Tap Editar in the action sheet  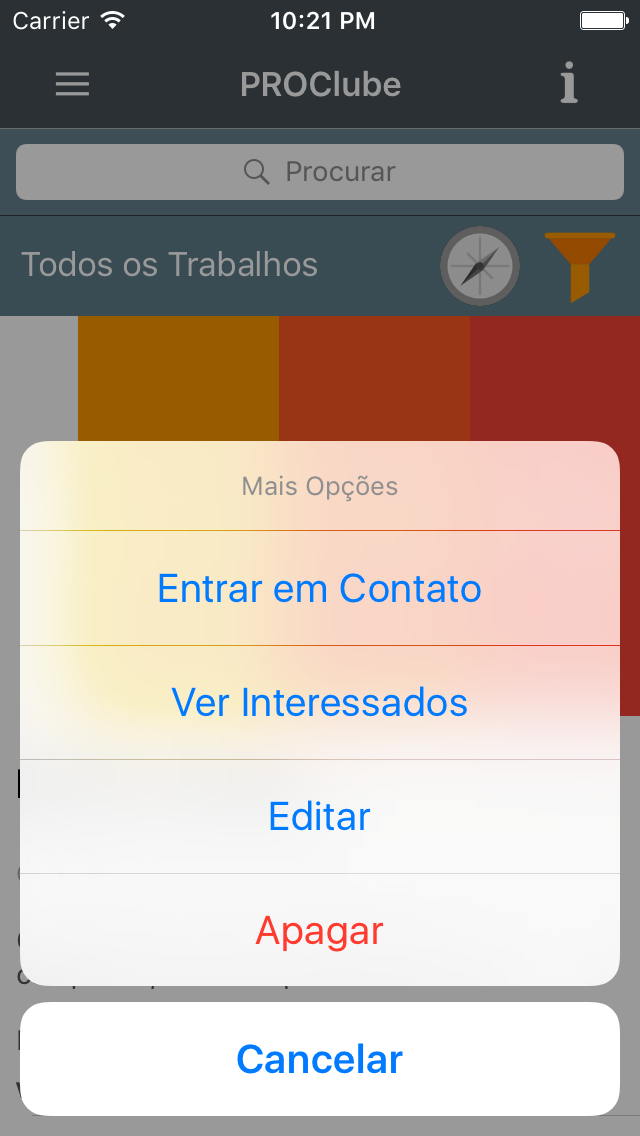coord(320,816)
